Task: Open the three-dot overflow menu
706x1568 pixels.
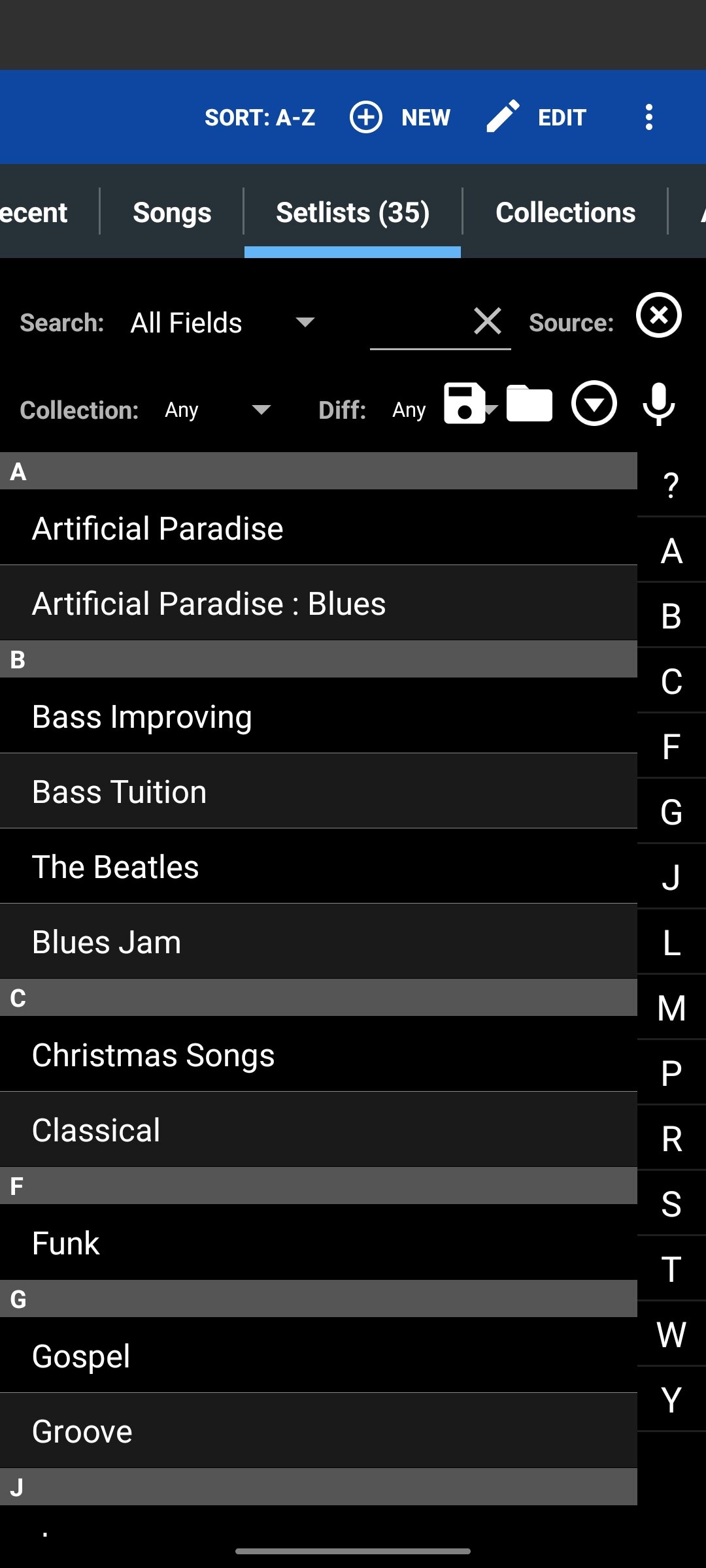Action: pyautogui.click(x=649, y=118)
